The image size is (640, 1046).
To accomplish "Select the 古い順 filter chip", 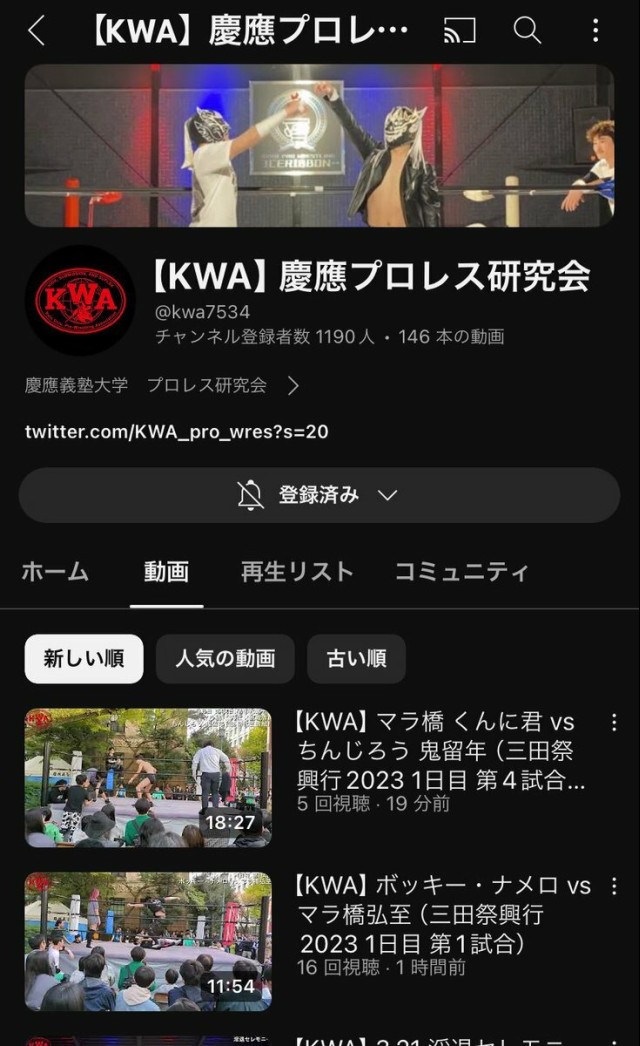I will tap(356, 659).
